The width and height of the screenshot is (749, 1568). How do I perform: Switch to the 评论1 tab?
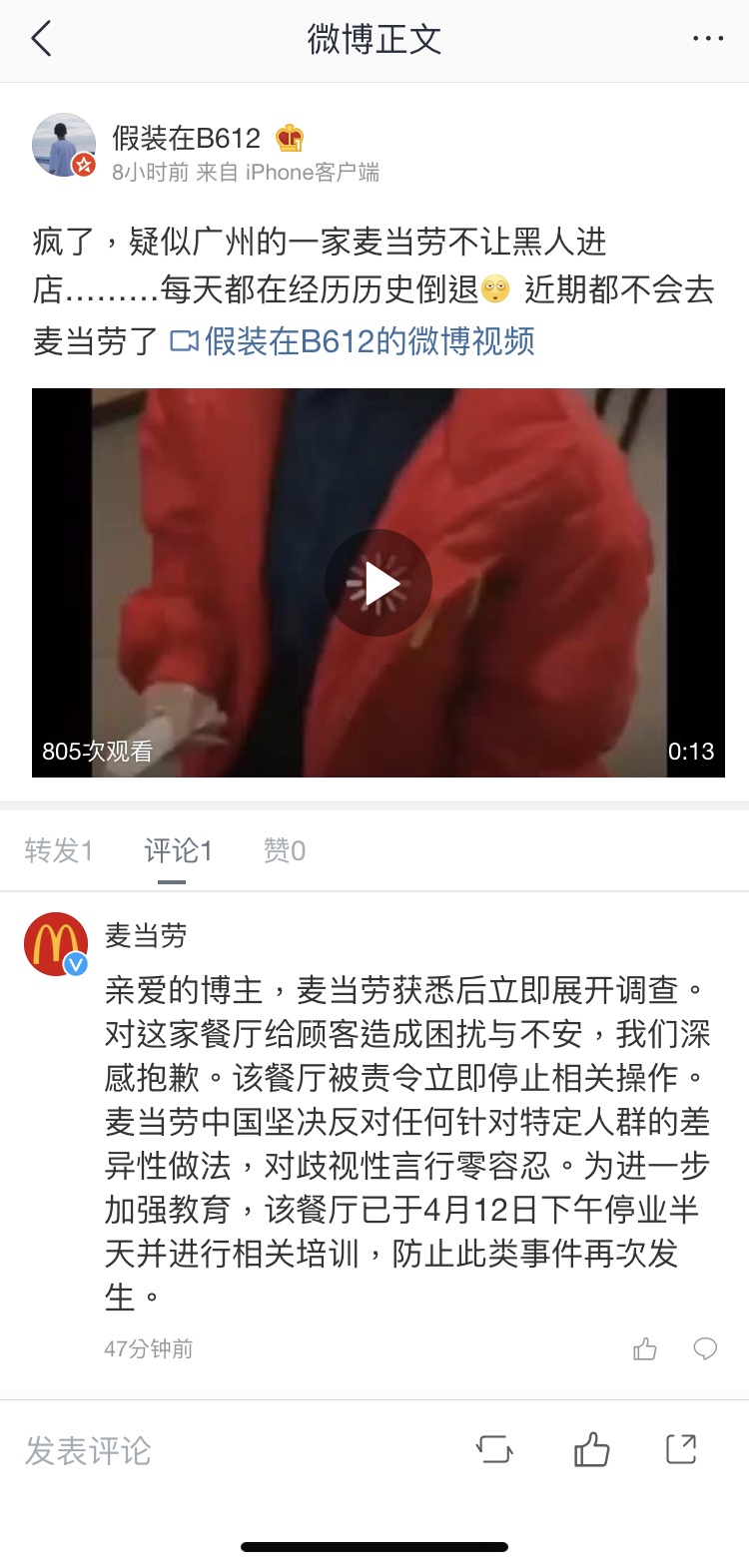click(x=178, y=850)
